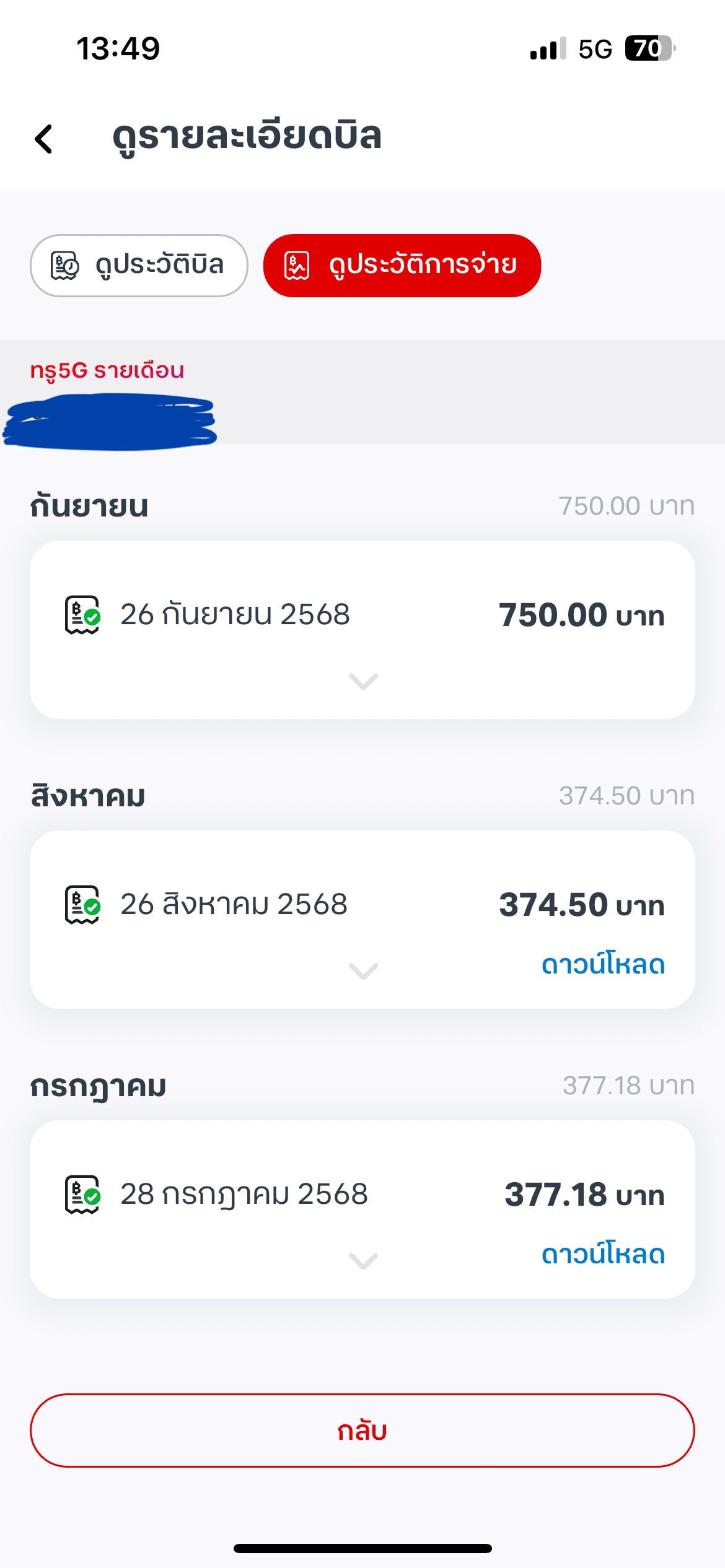Go back using the top-left arrow
Viewport: 725px width, 1568px height.
point(44,139)
